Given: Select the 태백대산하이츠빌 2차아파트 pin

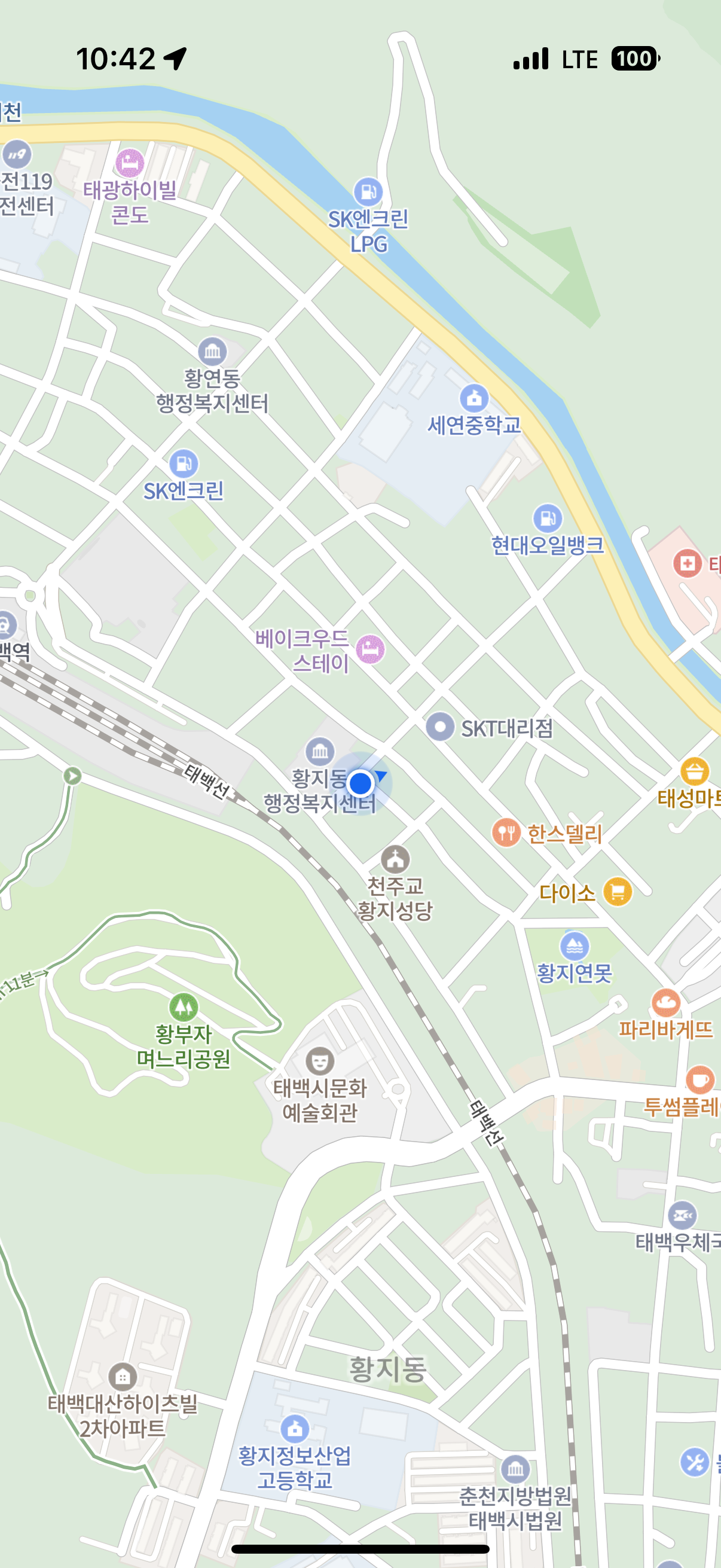Looking at the screenshot, I should click(123, 1376).
